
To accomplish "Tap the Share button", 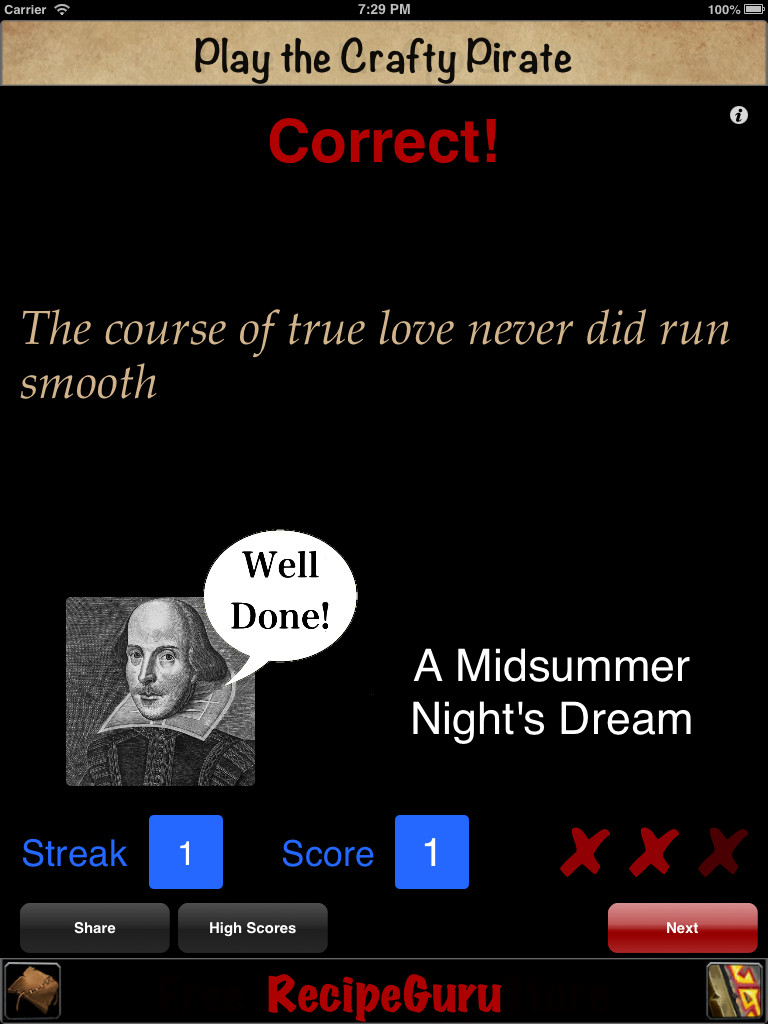I will [x=95, y=928].
